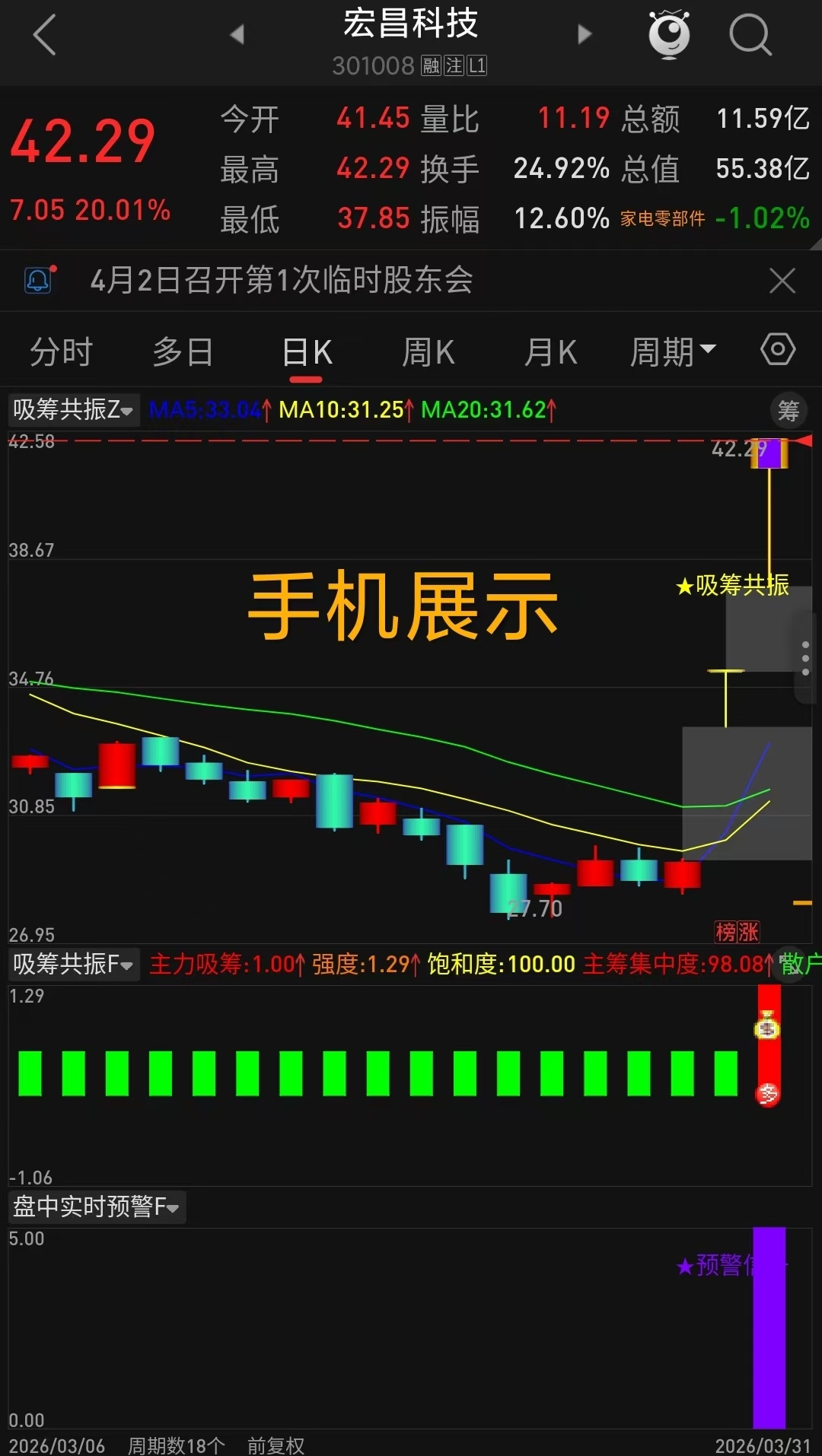Open the shareholder meeting announcement

282,280
